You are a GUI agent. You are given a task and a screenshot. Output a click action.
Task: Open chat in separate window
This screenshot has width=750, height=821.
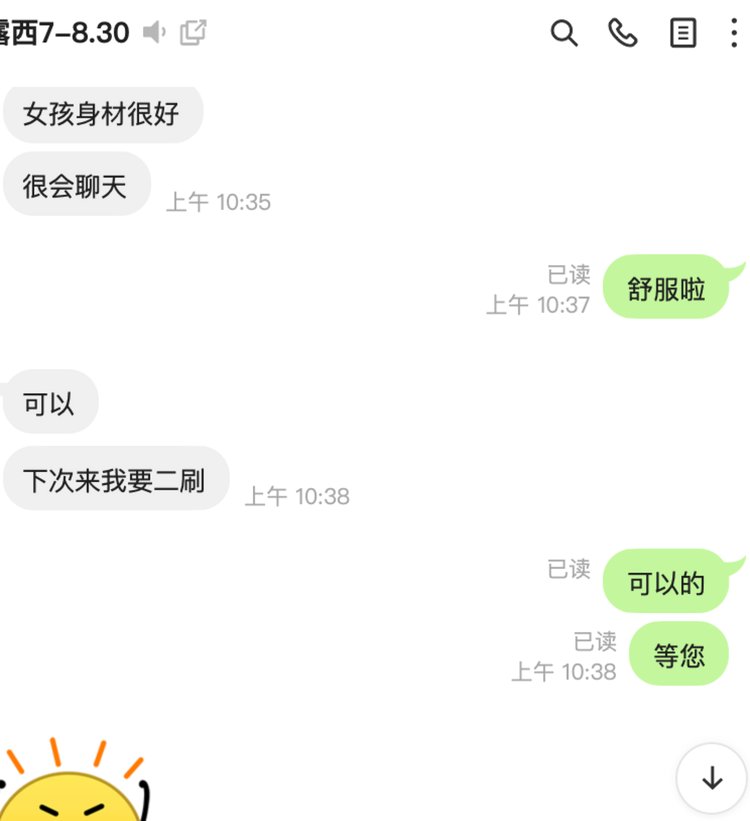pos(193,33)
